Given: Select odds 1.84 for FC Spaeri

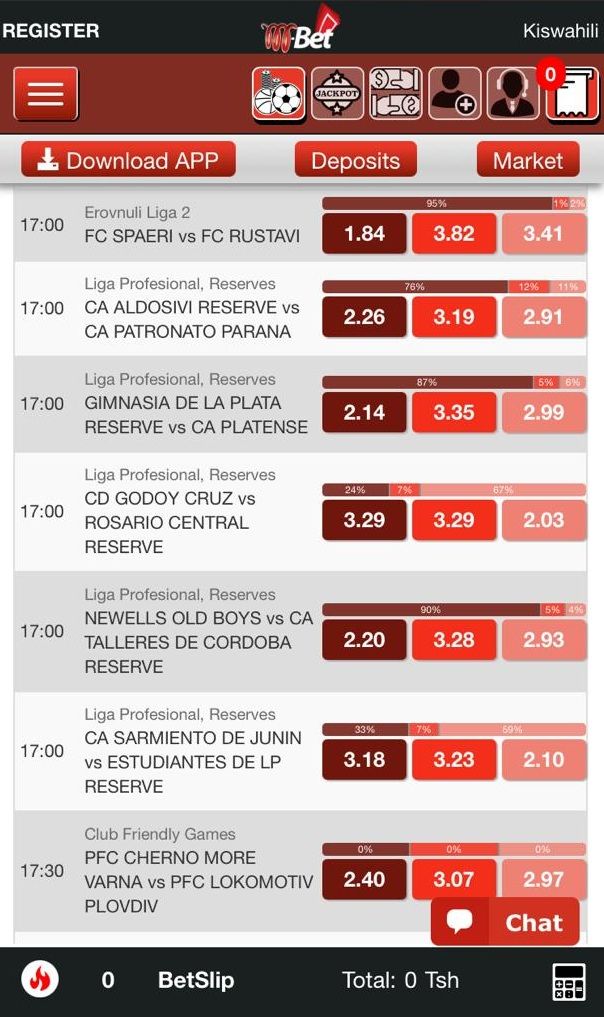Looking at the screenshot, I should 364,234.
